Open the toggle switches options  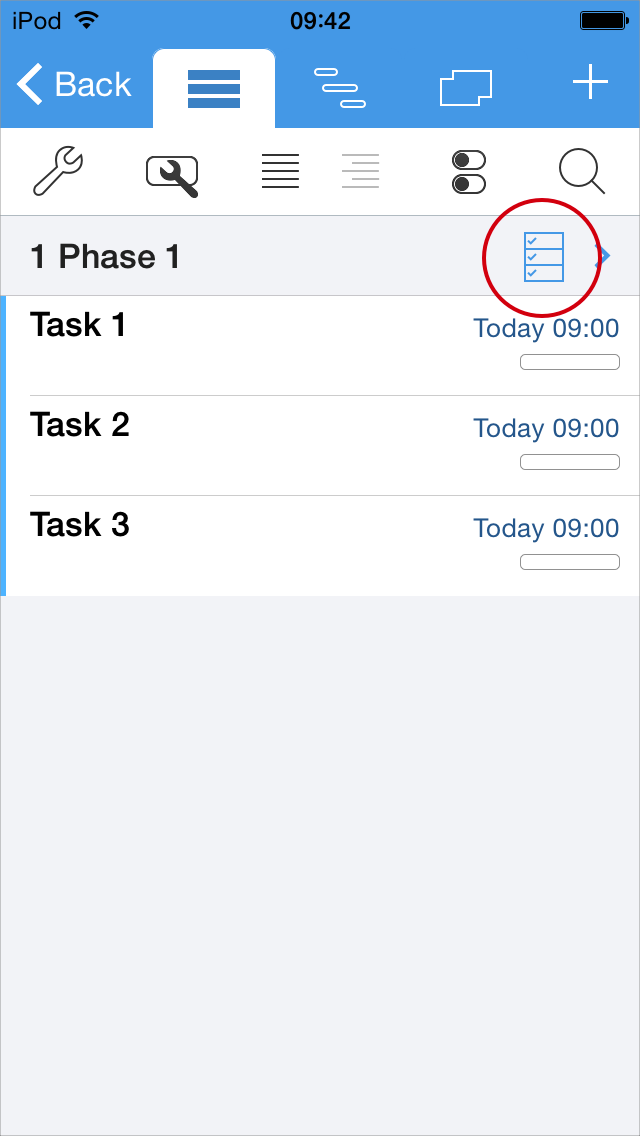(x=468, y=171)
